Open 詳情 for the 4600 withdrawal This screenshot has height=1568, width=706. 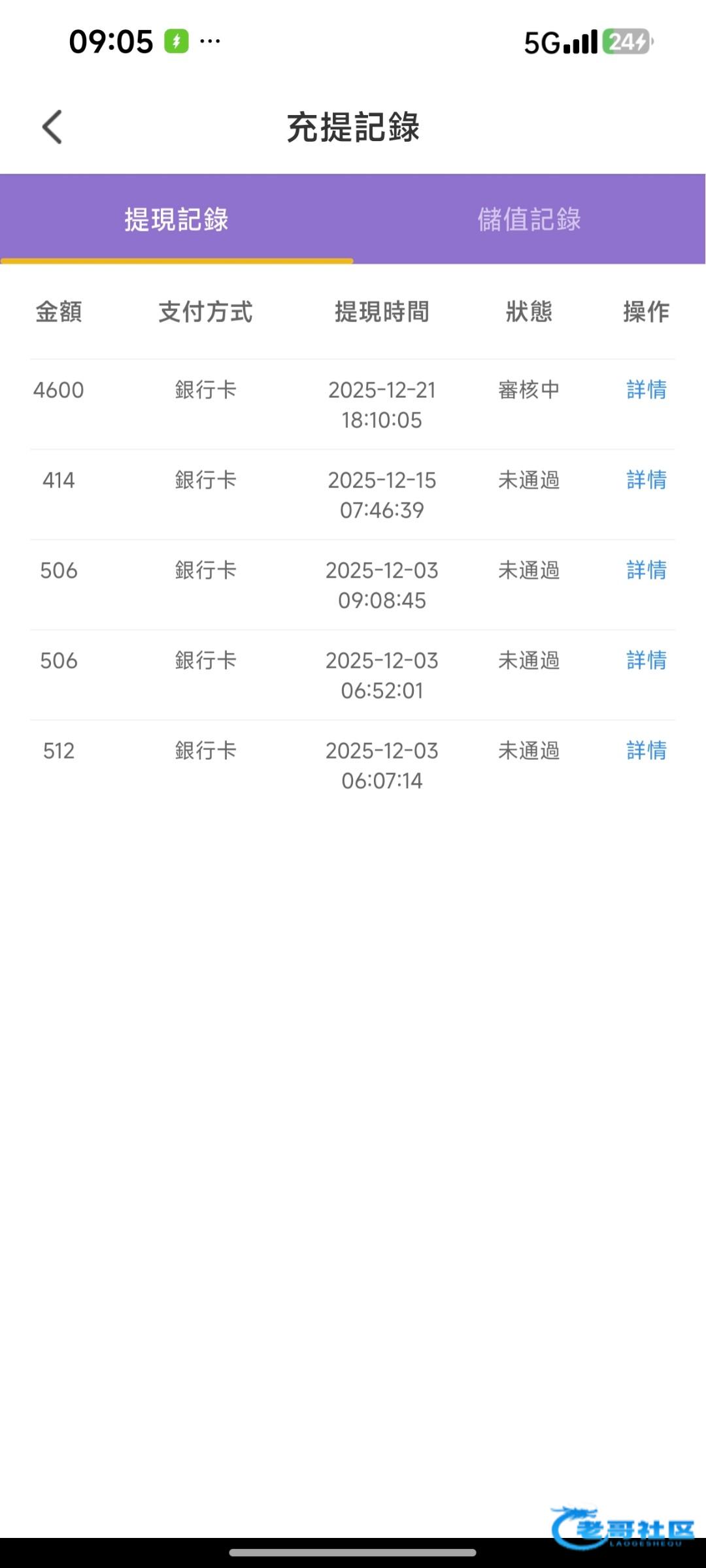click(646, 390)
